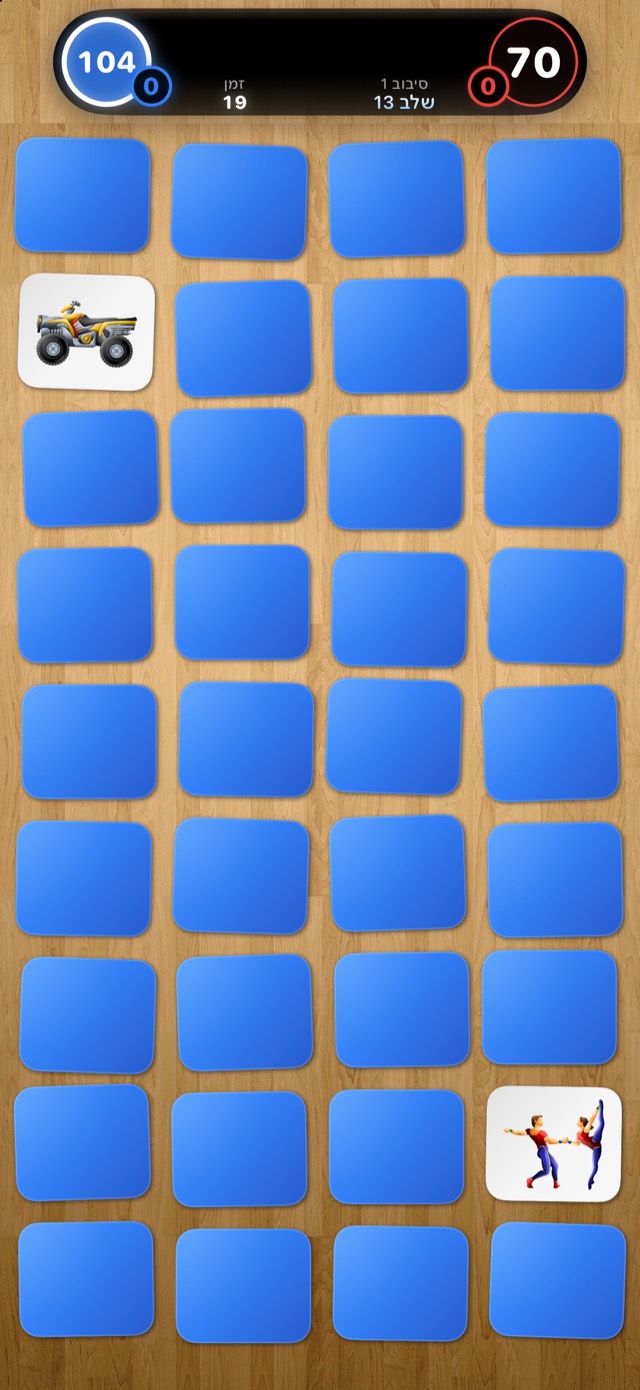Flip the blue card directly above the quad bike
640x1390 pixels.
click(82, 195)
